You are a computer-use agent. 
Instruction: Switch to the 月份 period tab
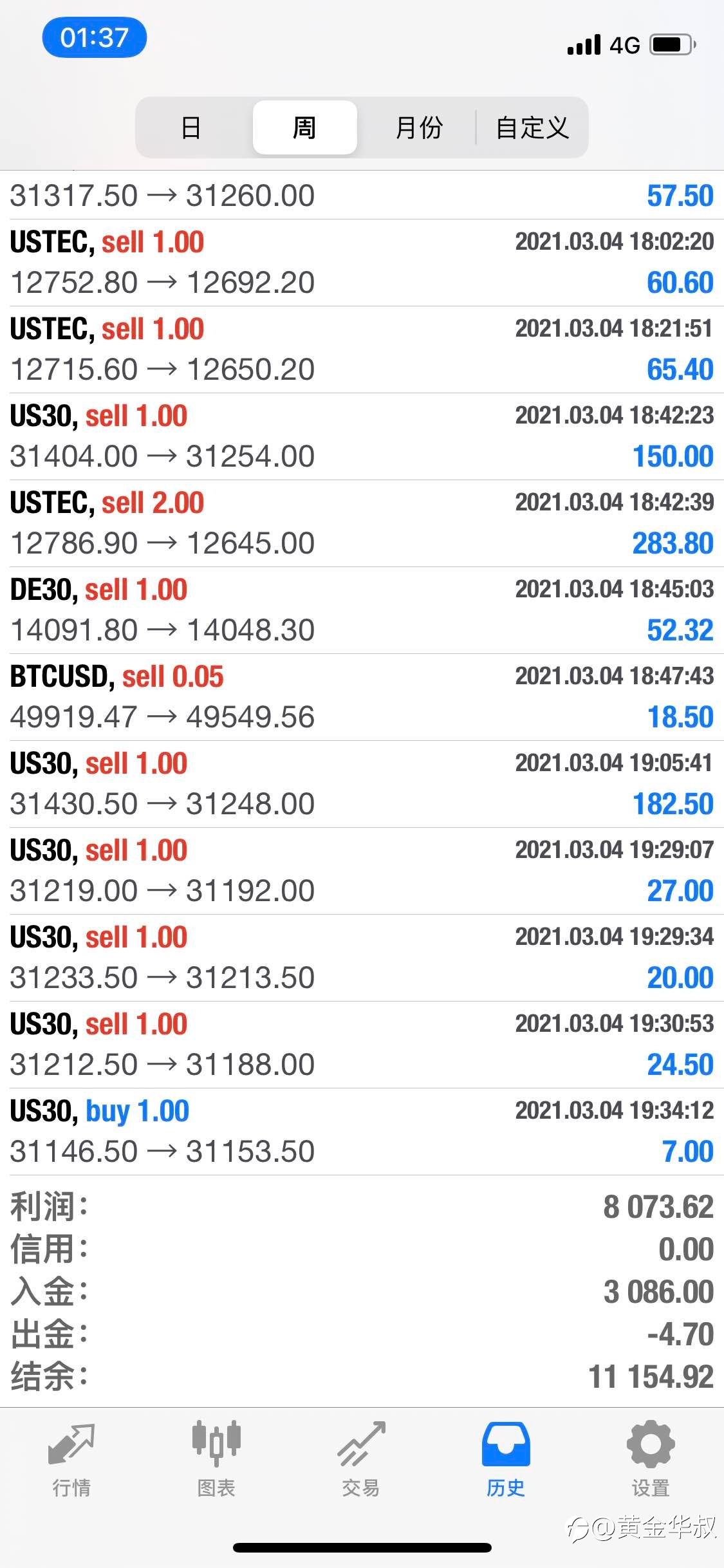tap(418, 127)
